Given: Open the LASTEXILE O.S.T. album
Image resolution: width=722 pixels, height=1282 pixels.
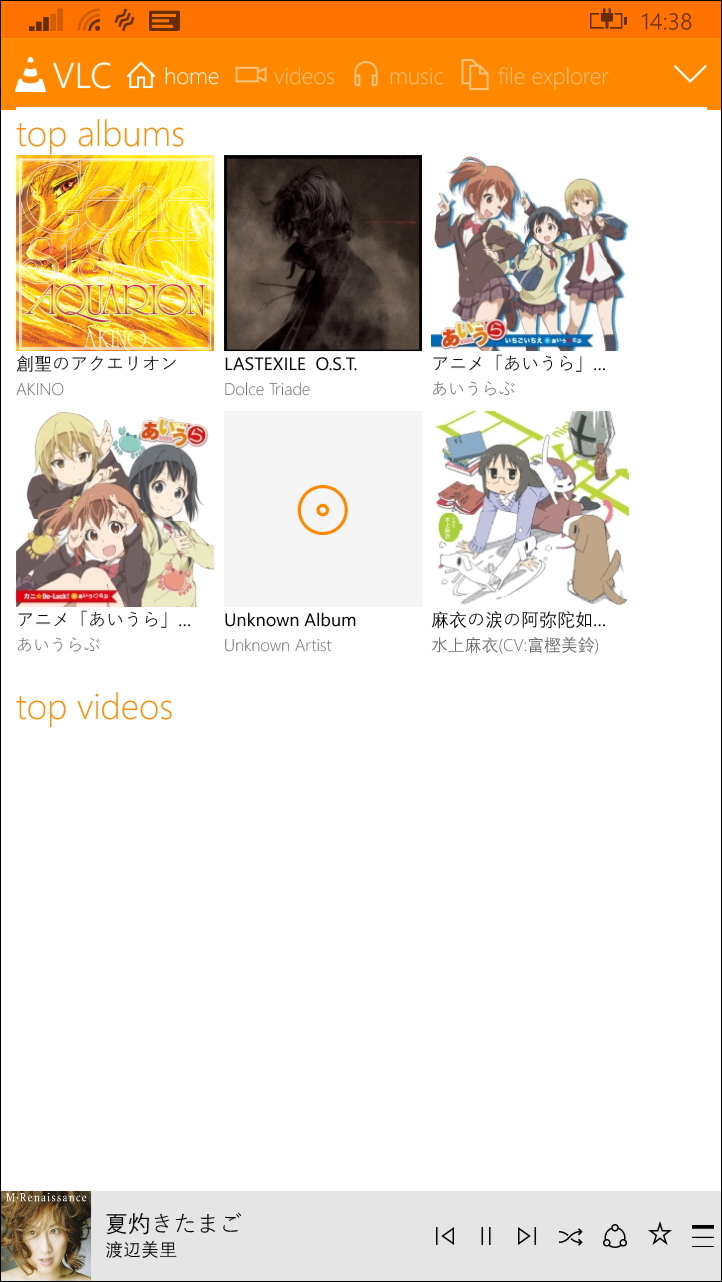Looking at the screenshot, I should [323, 253].
